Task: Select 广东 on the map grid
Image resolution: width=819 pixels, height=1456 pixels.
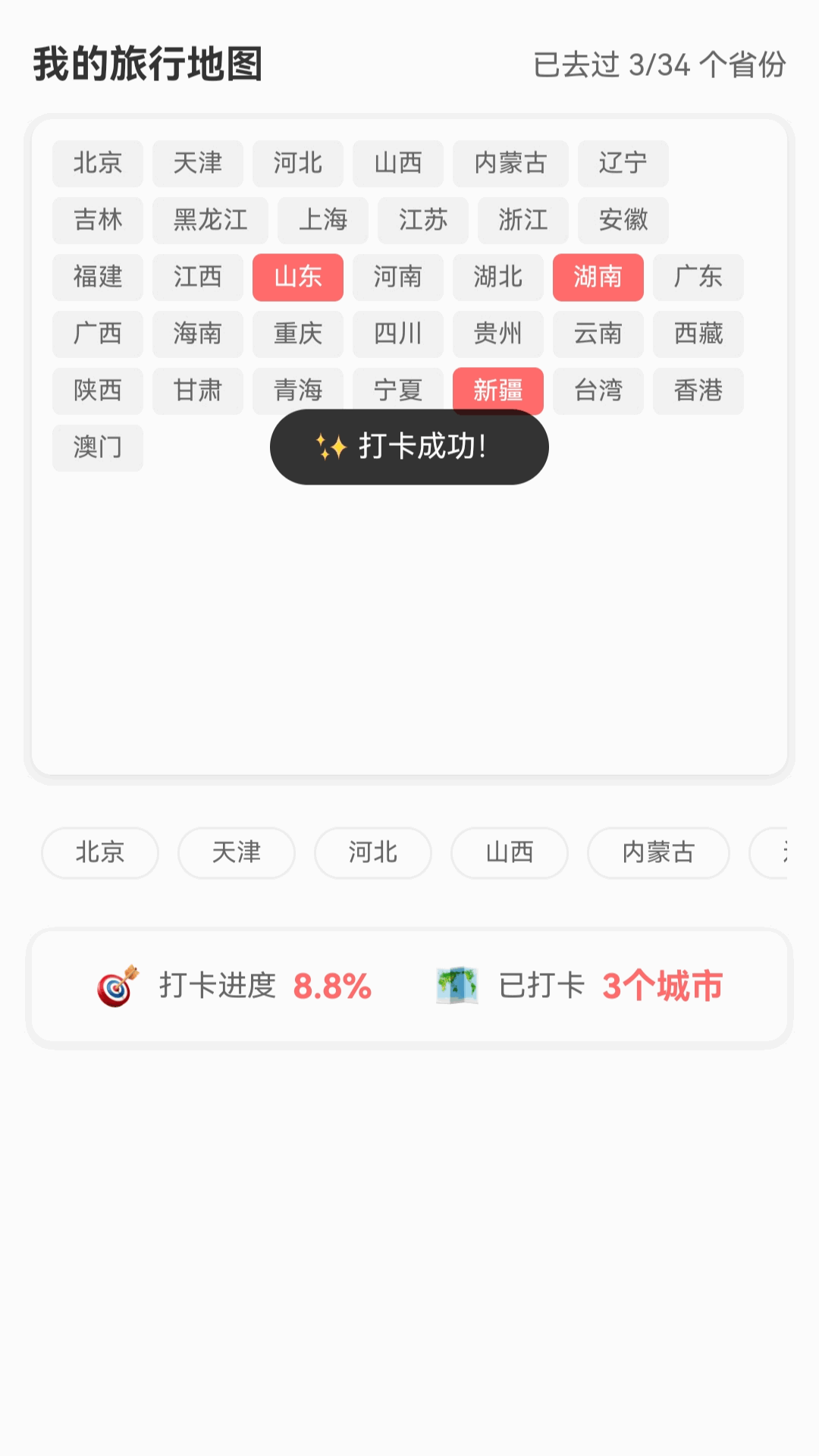Action: (x=698, y=277)
